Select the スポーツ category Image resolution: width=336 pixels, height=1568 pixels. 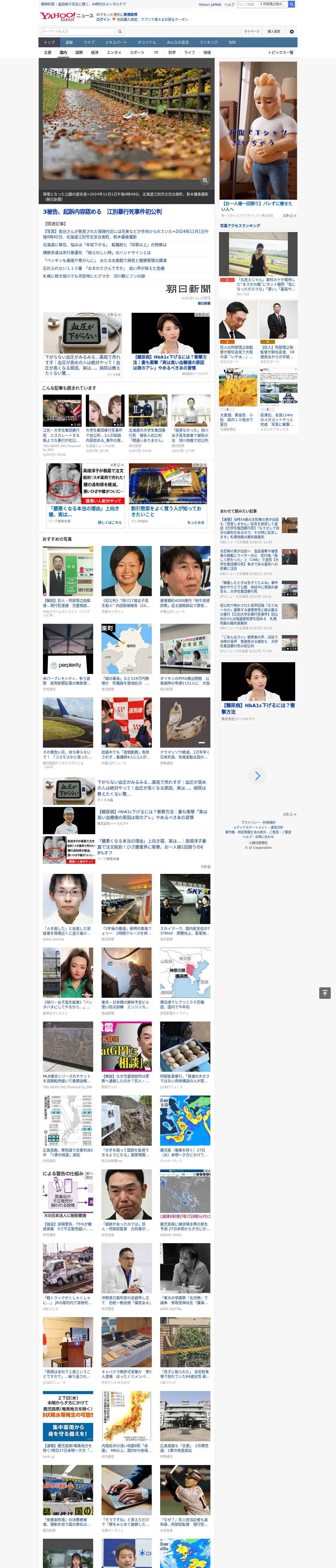tap(137, 52)
